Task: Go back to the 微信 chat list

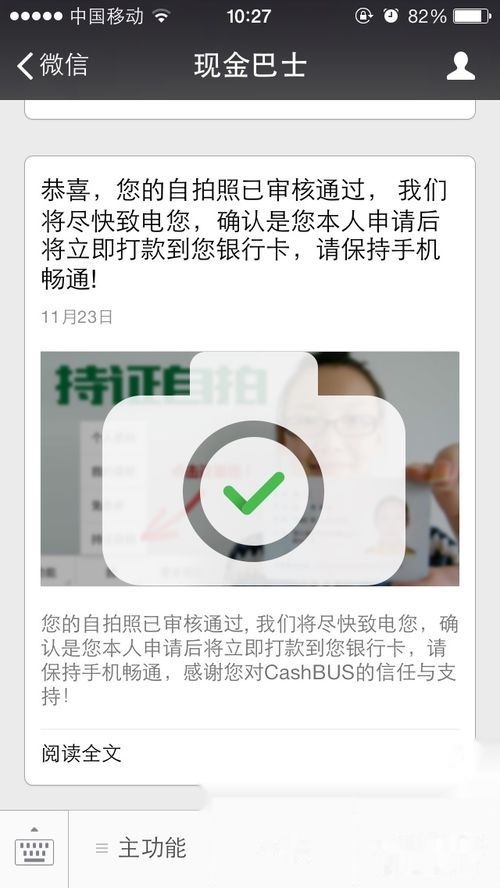Action: pyautogui.click(x=53, y=66)
